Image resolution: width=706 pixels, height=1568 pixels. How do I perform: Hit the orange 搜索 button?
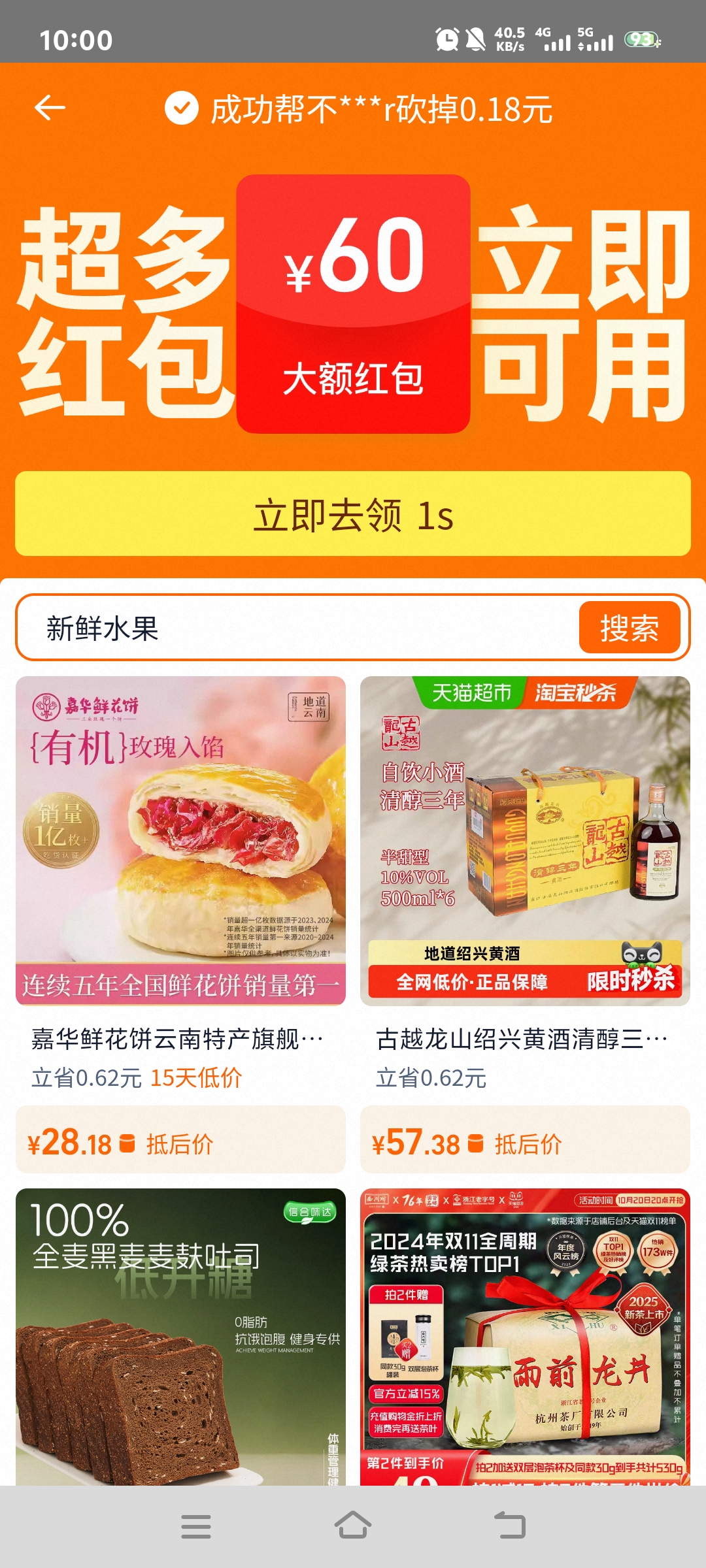point(629,628)
